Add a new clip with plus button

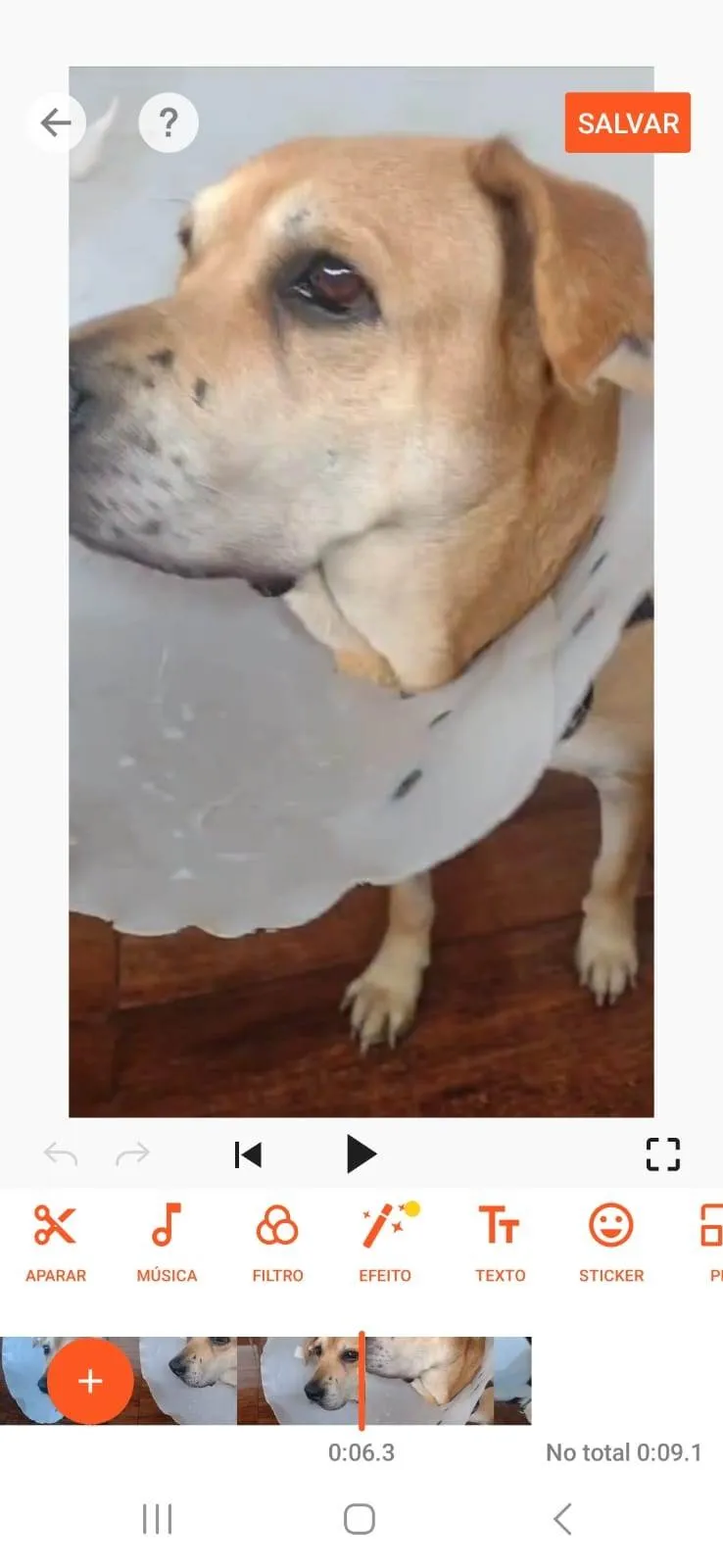pos(90,1381)
